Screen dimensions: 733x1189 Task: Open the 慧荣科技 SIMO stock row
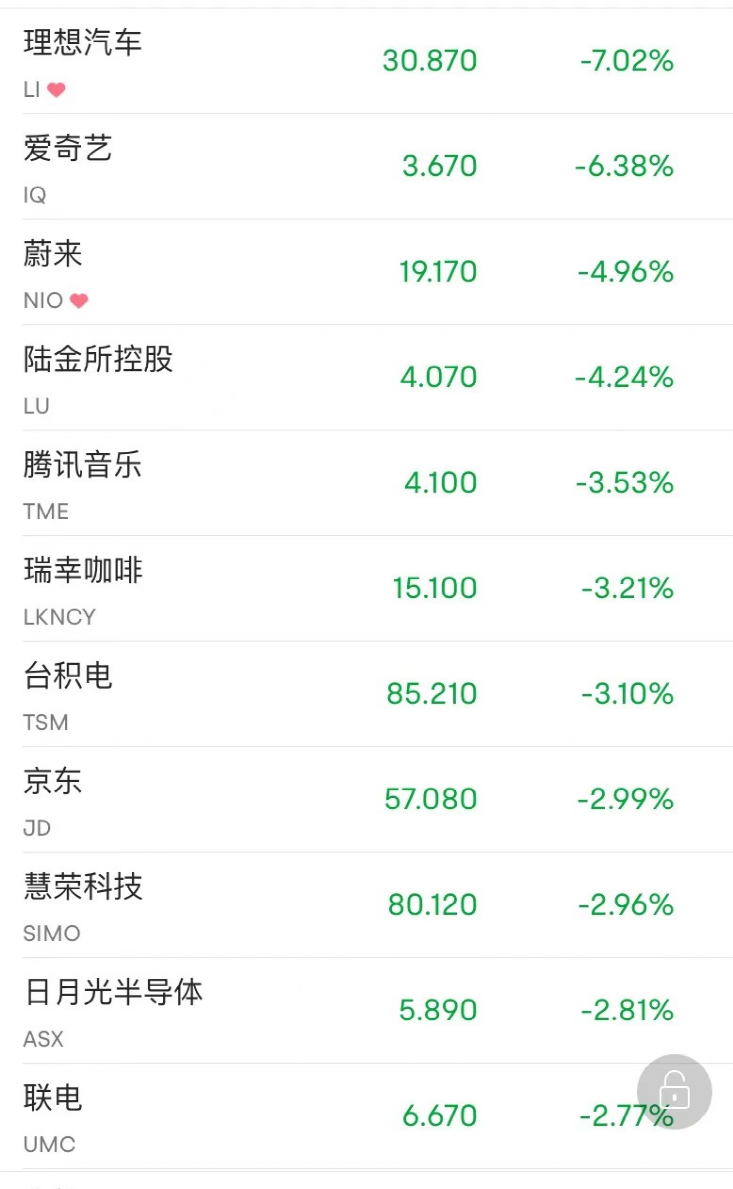coord(366,905)
